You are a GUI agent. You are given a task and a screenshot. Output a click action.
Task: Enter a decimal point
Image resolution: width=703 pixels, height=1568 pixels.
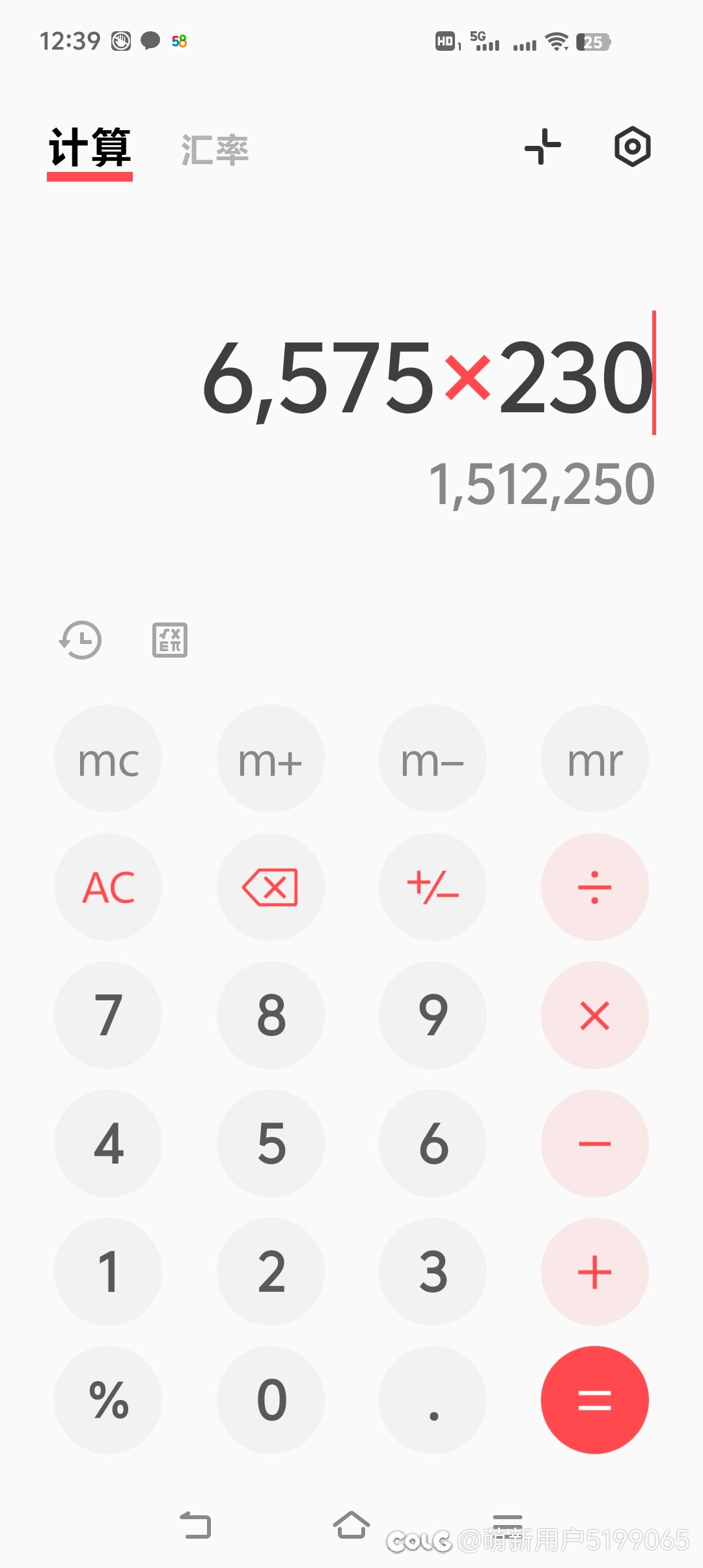433,1400
